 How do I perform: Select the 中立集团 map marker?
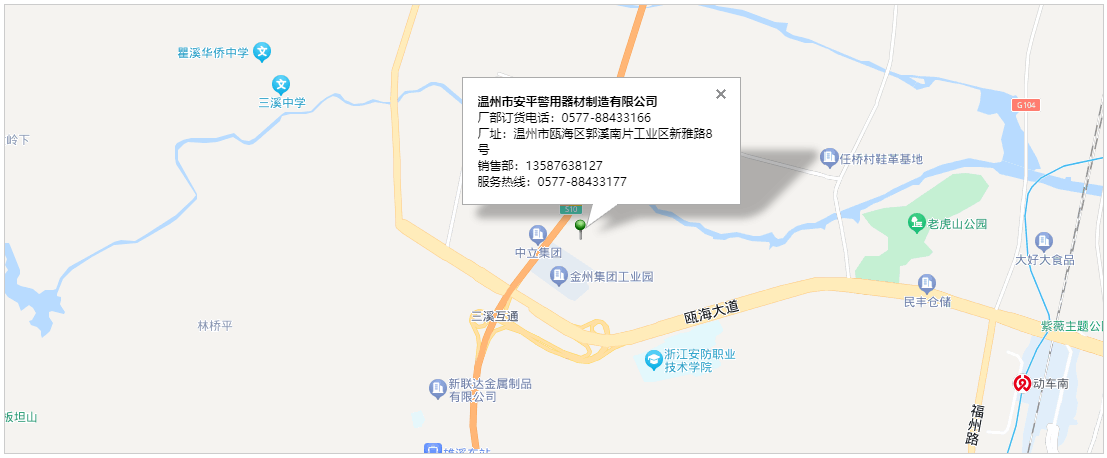(x=538, y=235)
